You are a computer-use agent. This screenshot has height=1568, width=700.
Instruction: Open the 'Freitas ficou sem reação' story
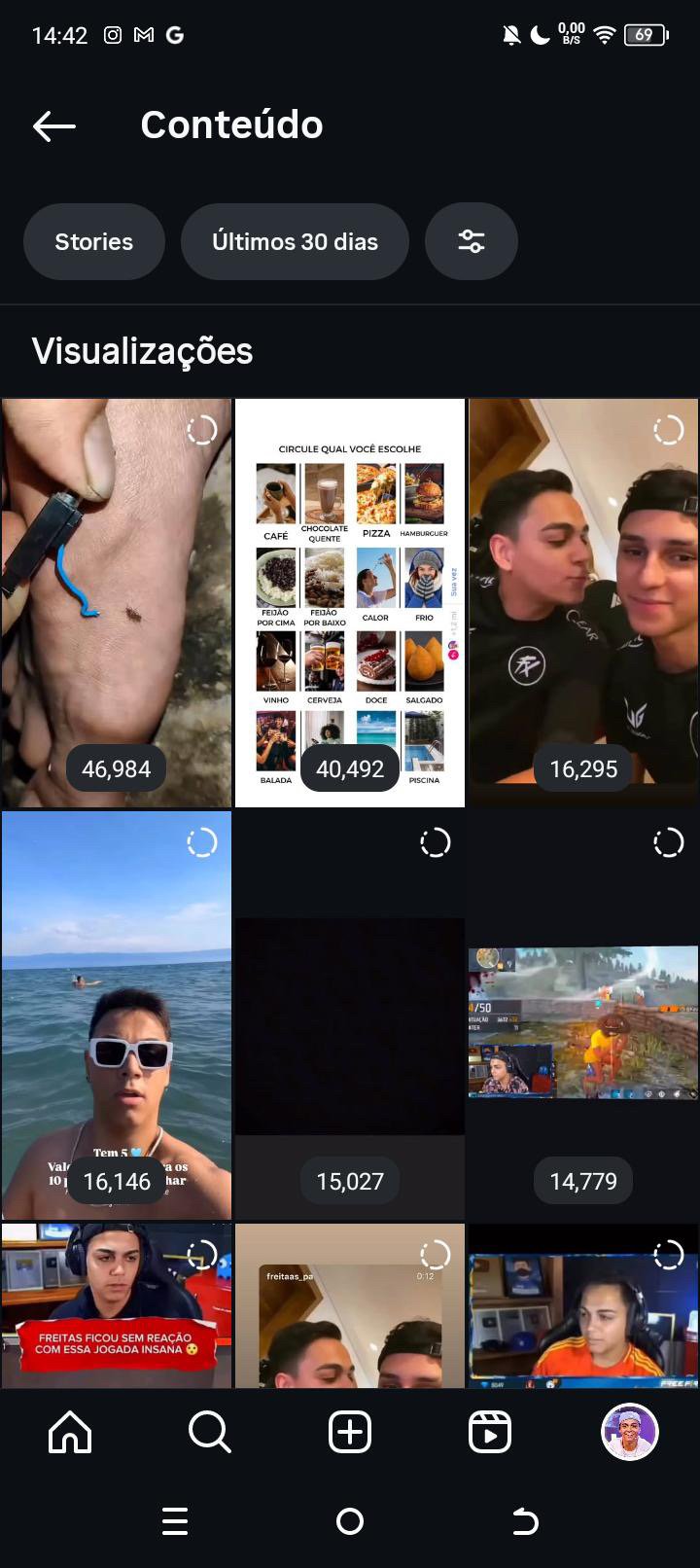coord(117,1305)
